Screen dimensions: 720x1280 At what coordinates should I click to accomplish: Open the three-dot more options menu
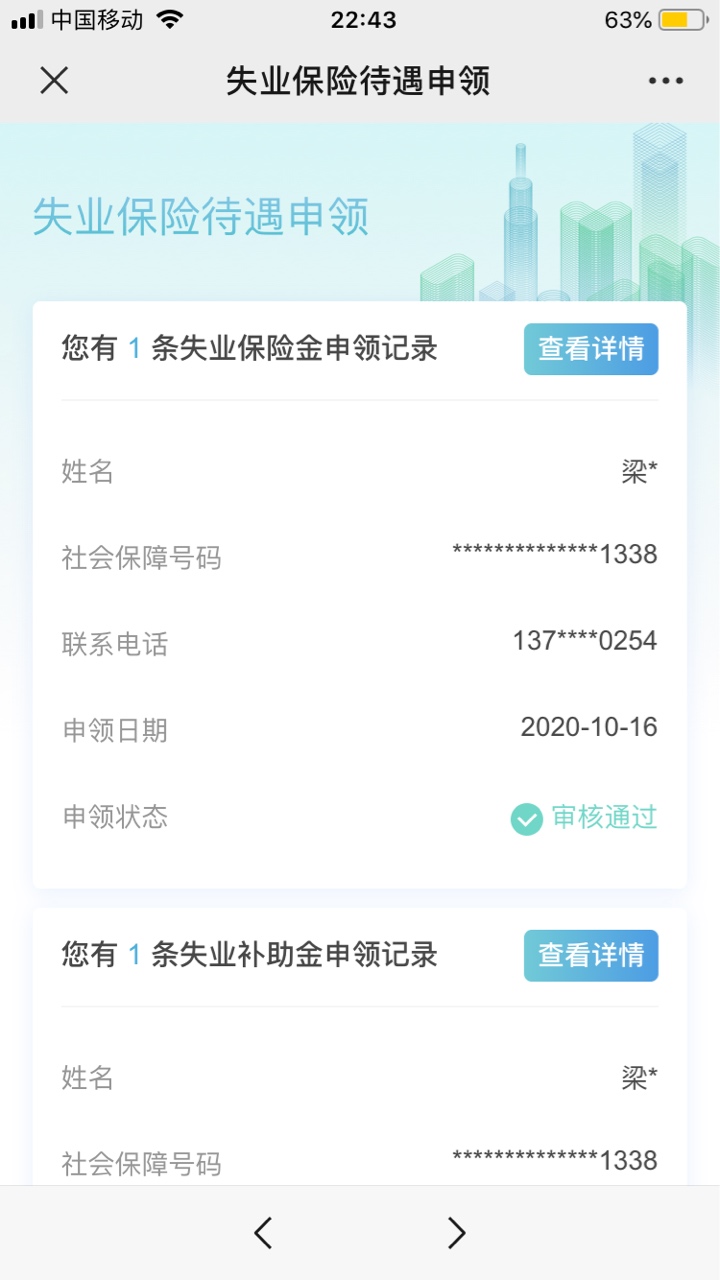point(665,81)
